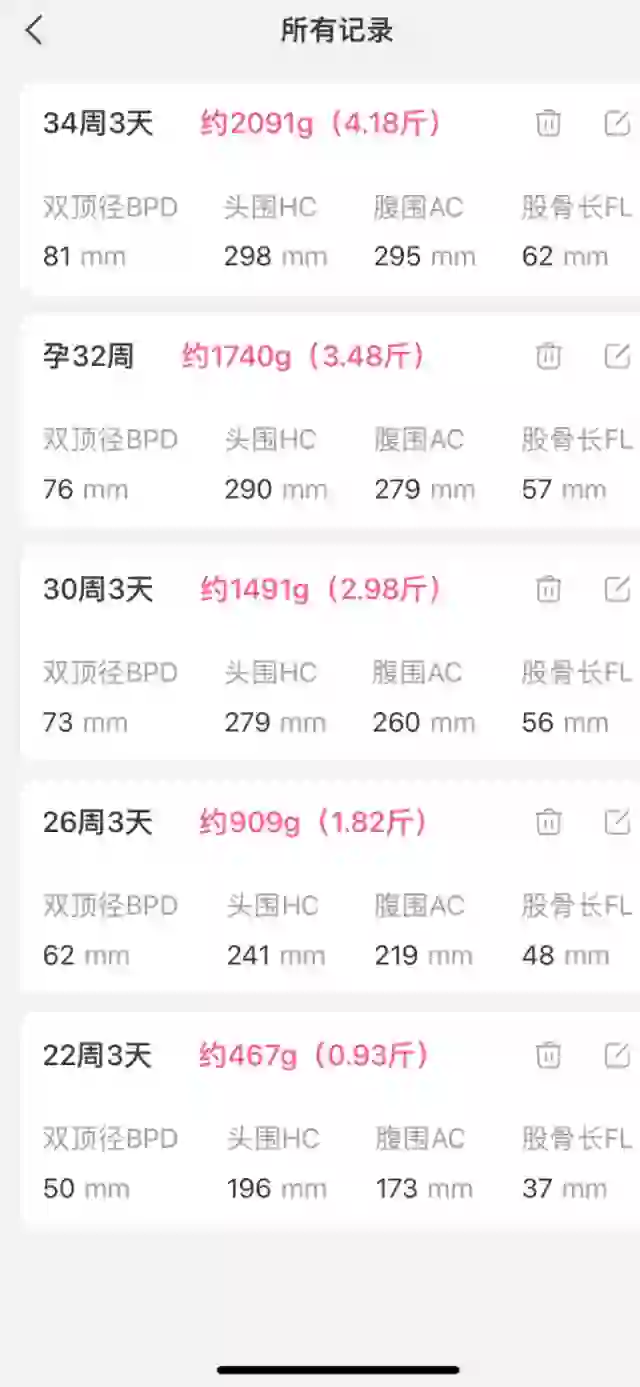Delete the 孕32周 record

point(548,355)
